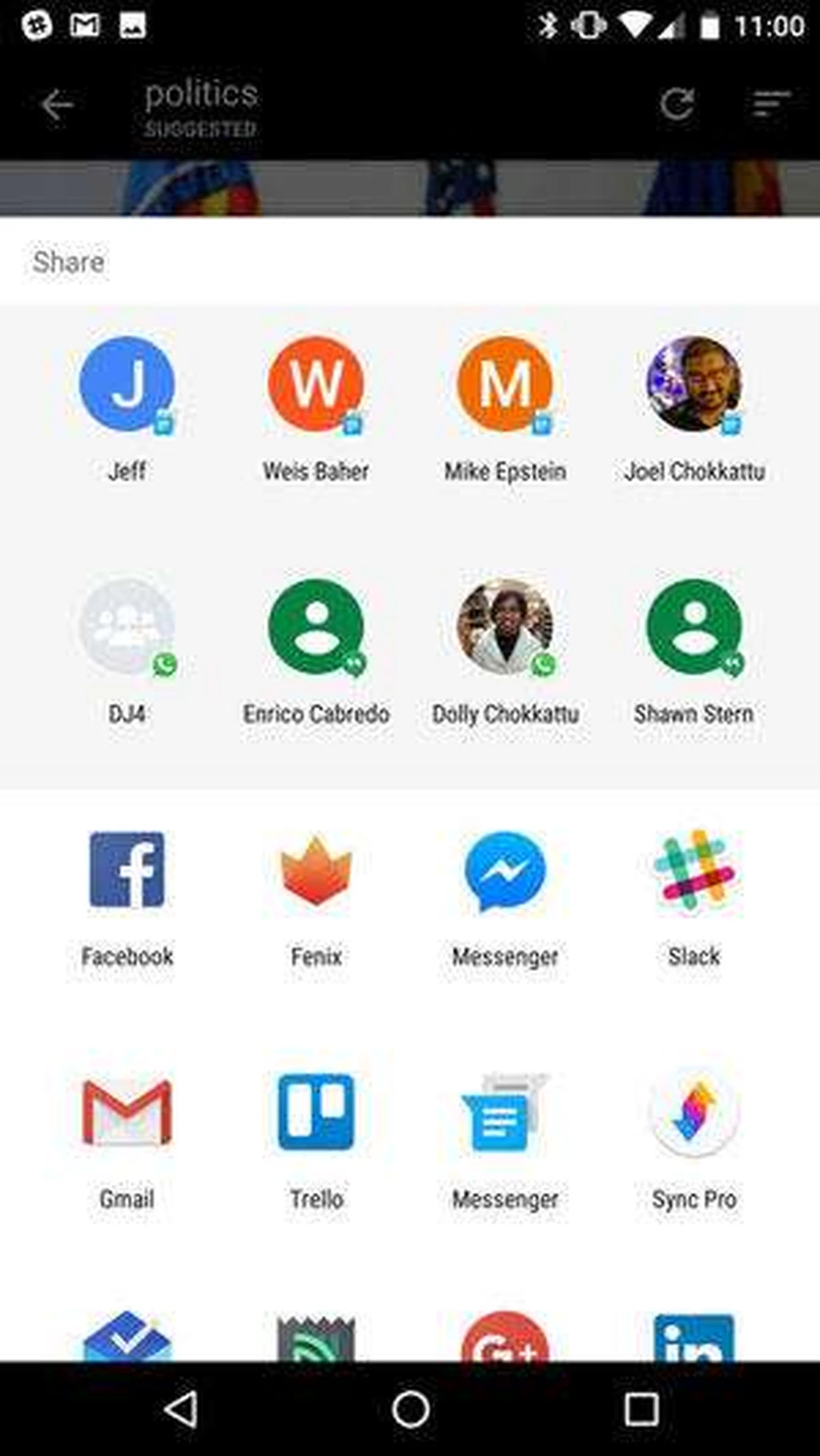Screen dimensions: 820x1456
Task: Share to Google+
Action: tap(505, 1338)
